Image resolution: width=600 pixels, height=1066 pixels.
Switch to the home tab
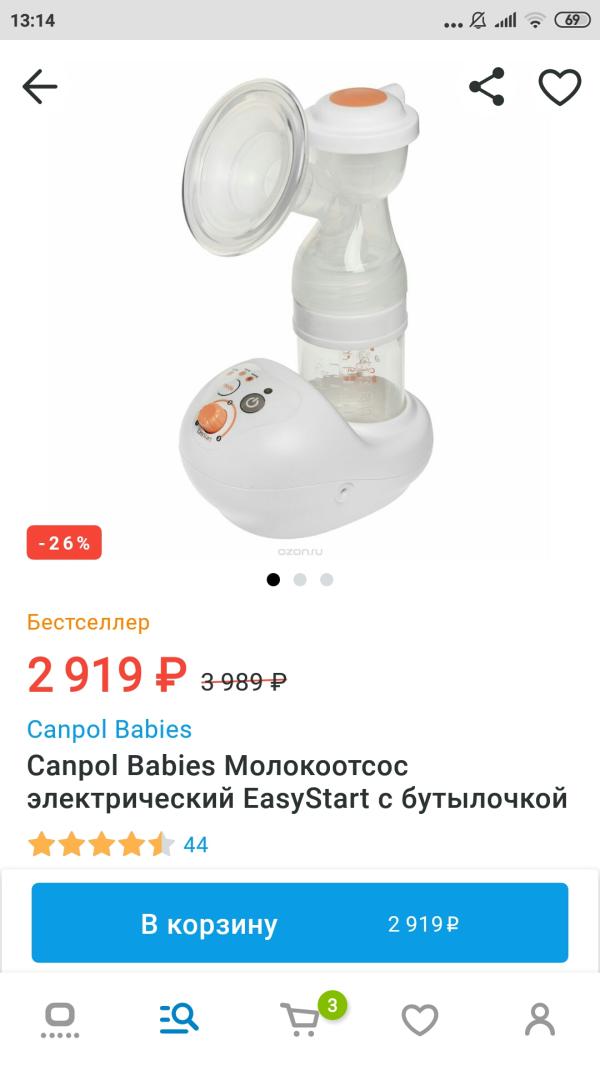60,1019
